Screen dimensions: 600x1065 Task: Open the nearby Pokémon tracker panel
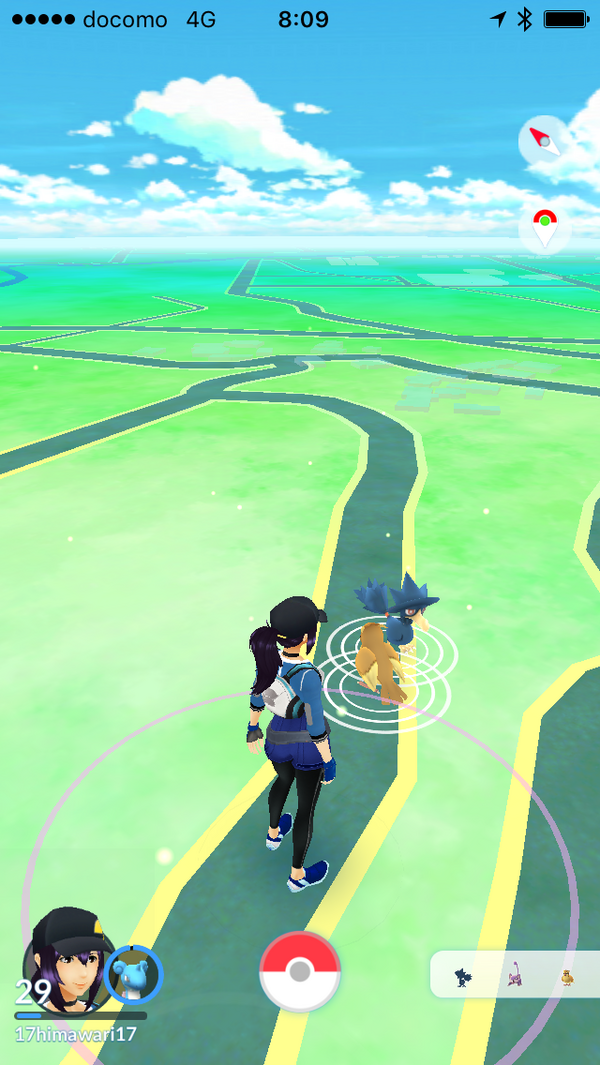click(x=514, y=975)
